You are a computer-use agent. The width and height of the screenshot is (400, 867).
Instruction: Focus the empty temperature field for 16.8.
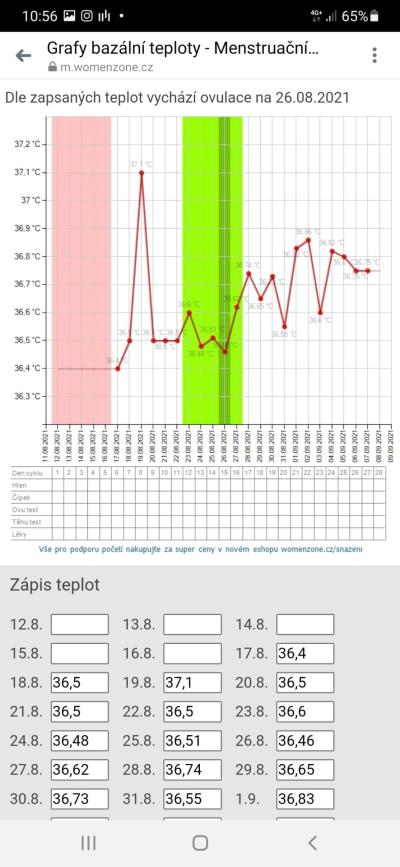(193, 654)
